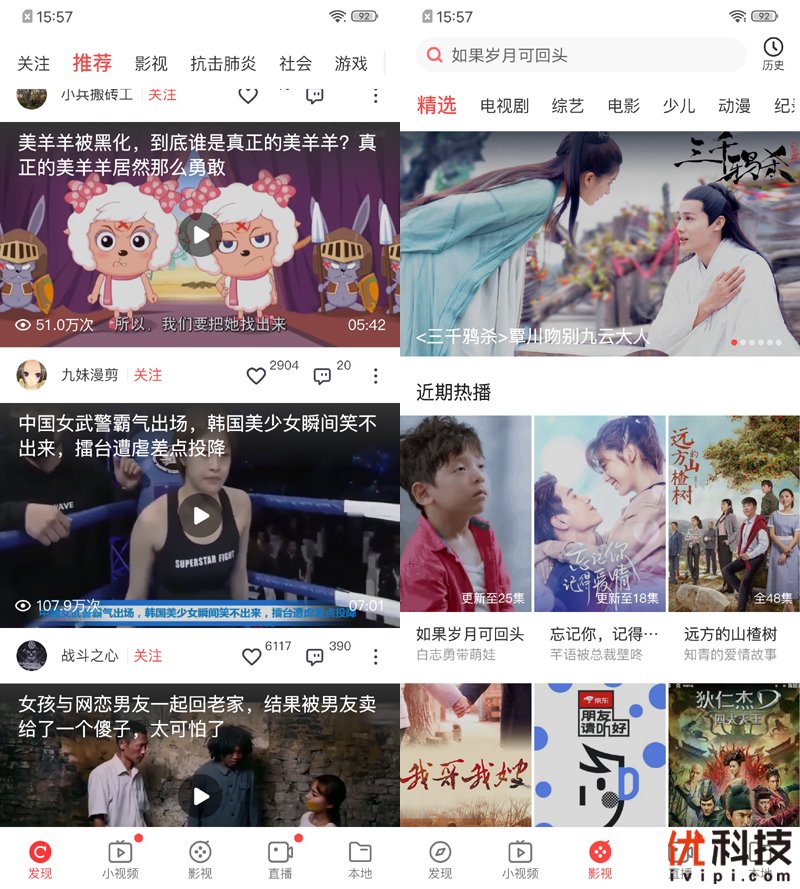Switch to the 直播 bottom tab
This screenshot has height=889, width=800.
point(280,859)
